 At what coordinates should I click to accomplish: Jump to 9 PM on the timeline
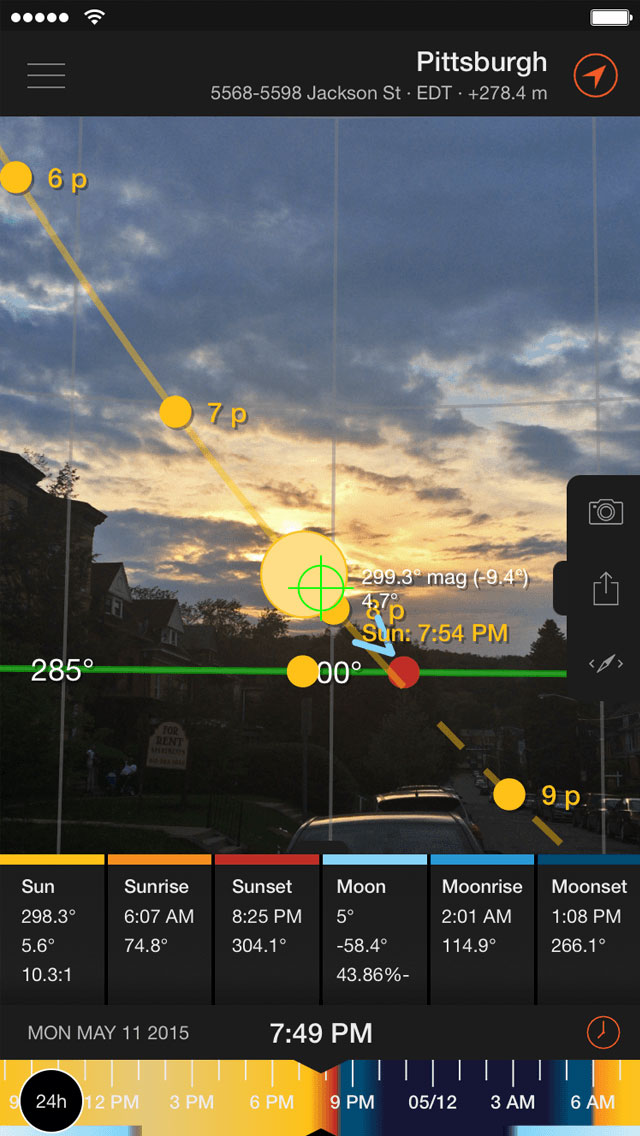(352, 1102)
